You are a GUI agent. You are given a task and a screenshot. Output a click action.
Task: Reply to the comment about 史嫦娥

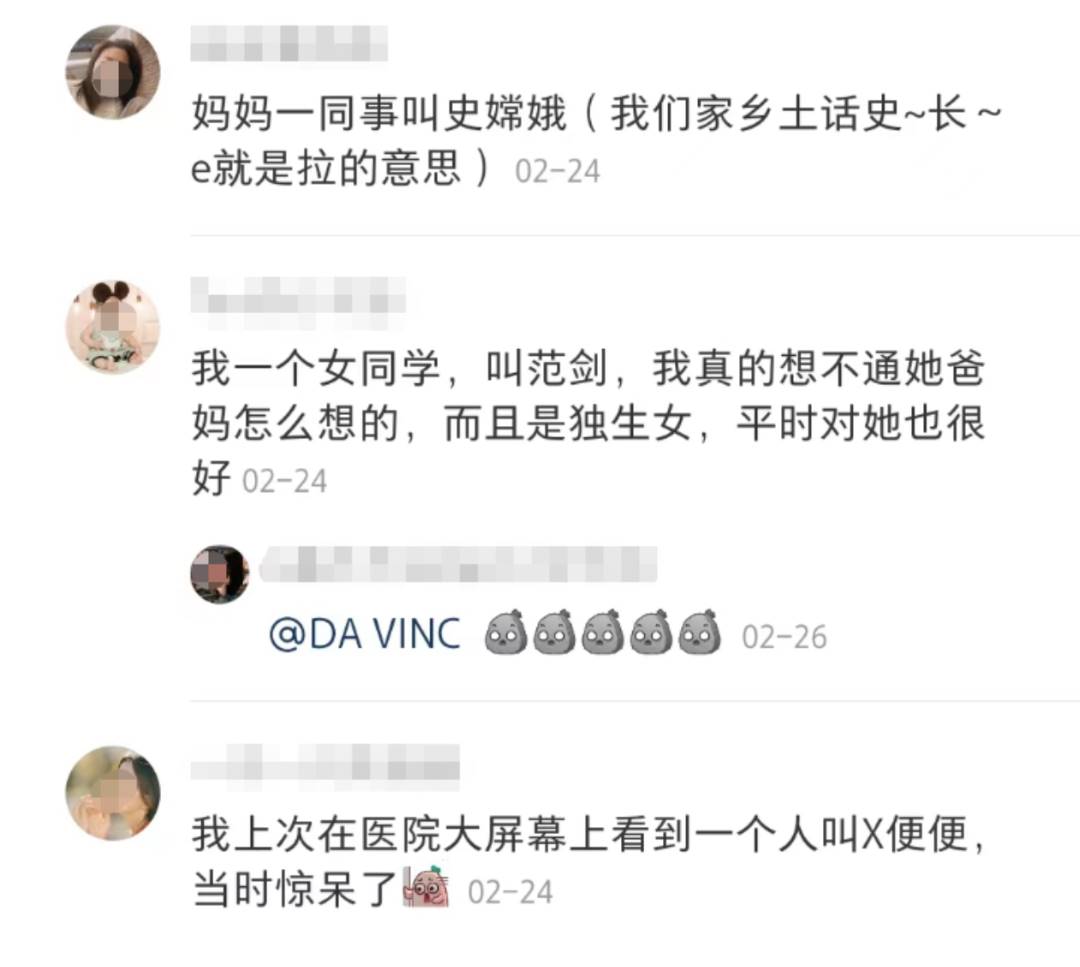(590, 142)
